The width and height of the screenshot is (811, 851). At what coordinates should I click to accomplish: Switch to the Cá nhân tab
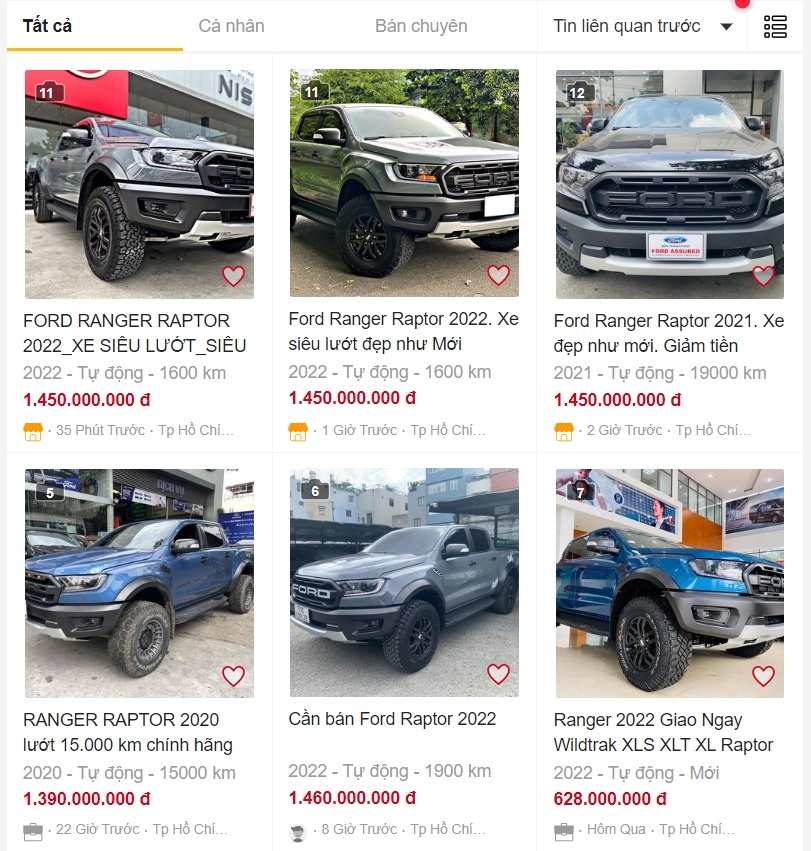231,26
